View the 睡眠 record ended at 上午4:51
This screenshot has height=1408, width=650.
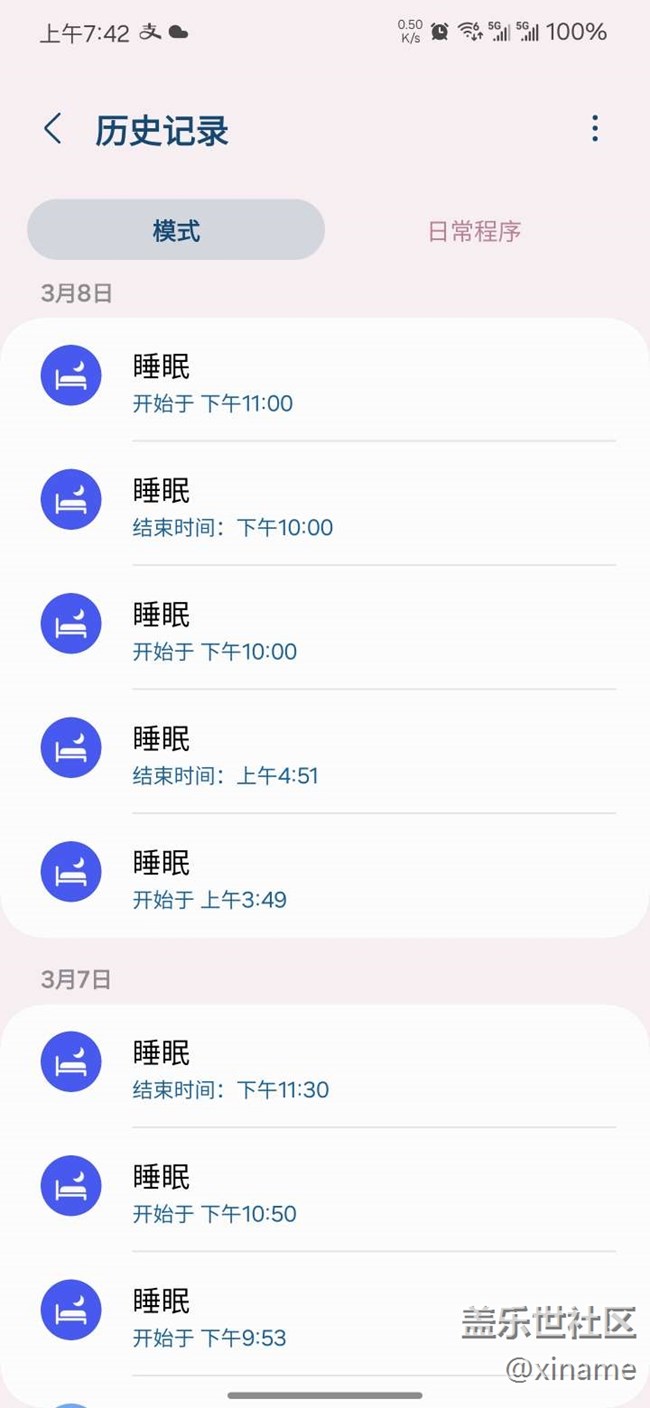click(325, 754)
